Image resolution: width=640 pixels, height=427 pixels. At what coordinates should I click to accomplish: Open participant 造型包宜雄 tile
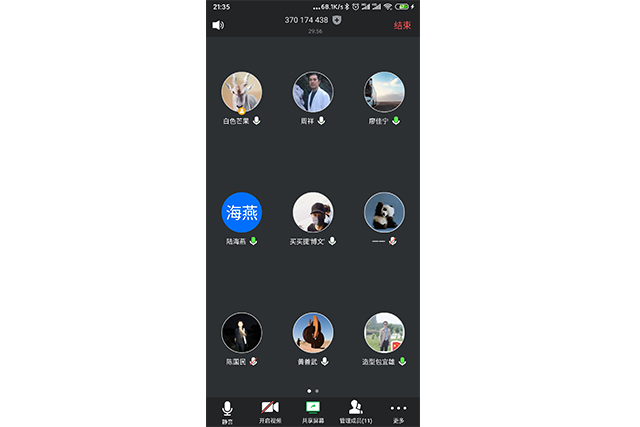pyautogui.click(x=384, y=333)
